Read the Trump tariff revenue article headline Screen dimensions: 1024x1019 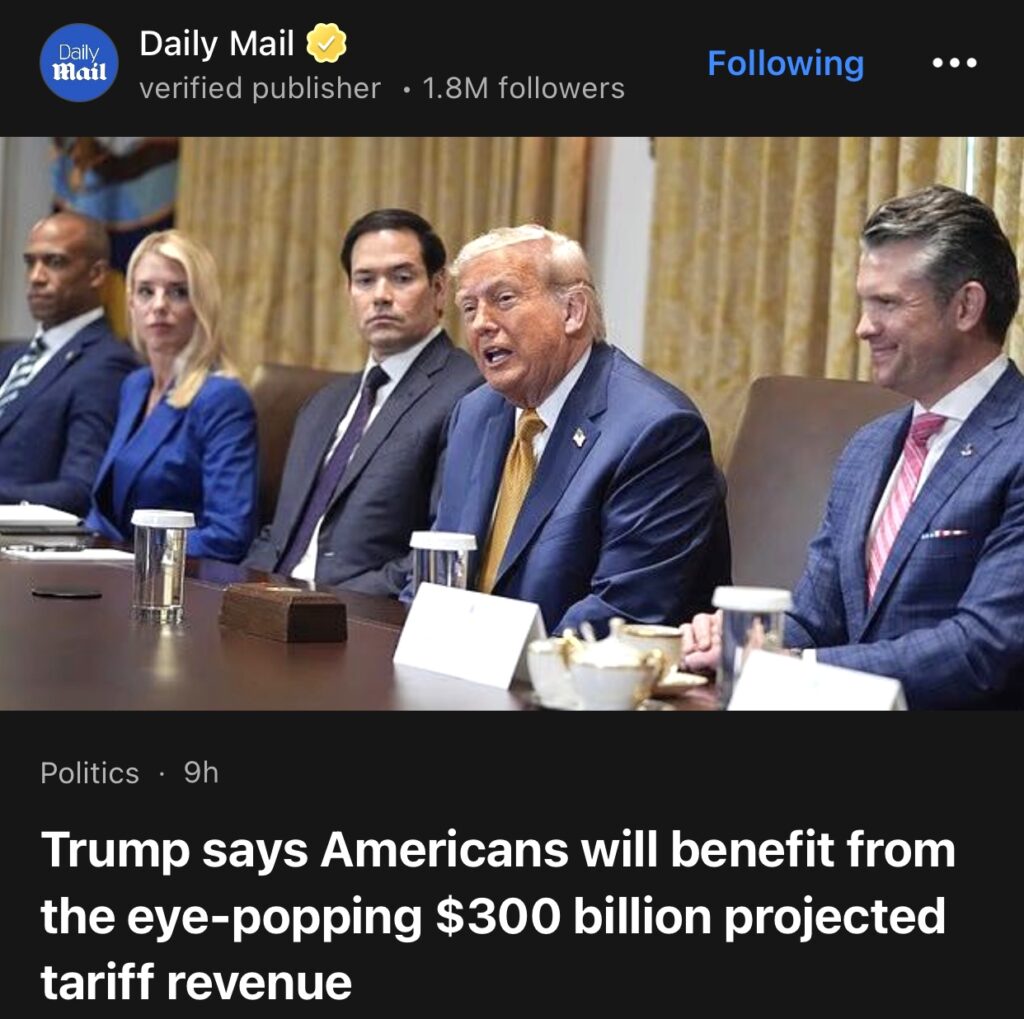pyautogui.click(x=498, y=916)
